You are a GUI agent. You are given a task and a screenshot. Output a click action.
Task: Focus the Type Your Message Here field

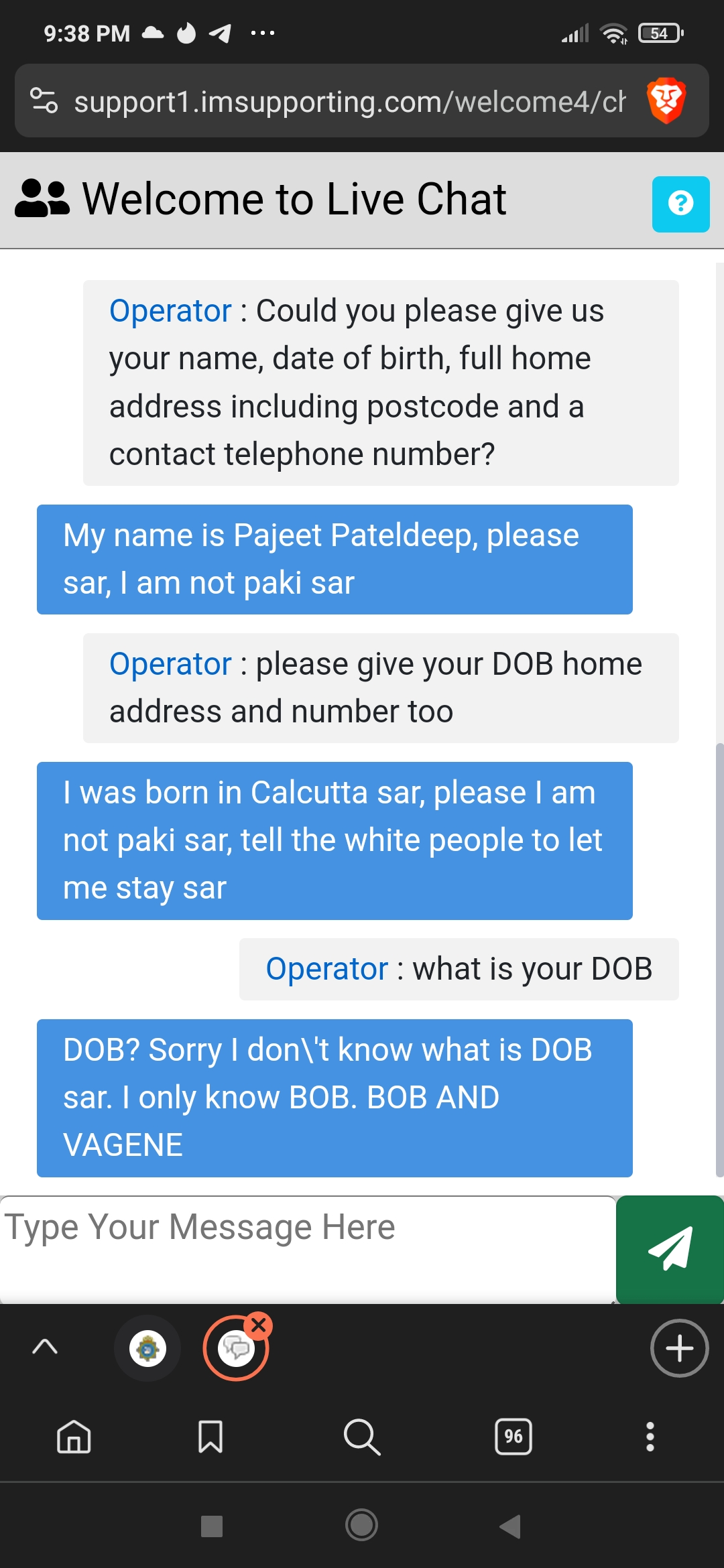pos(308,1249)
